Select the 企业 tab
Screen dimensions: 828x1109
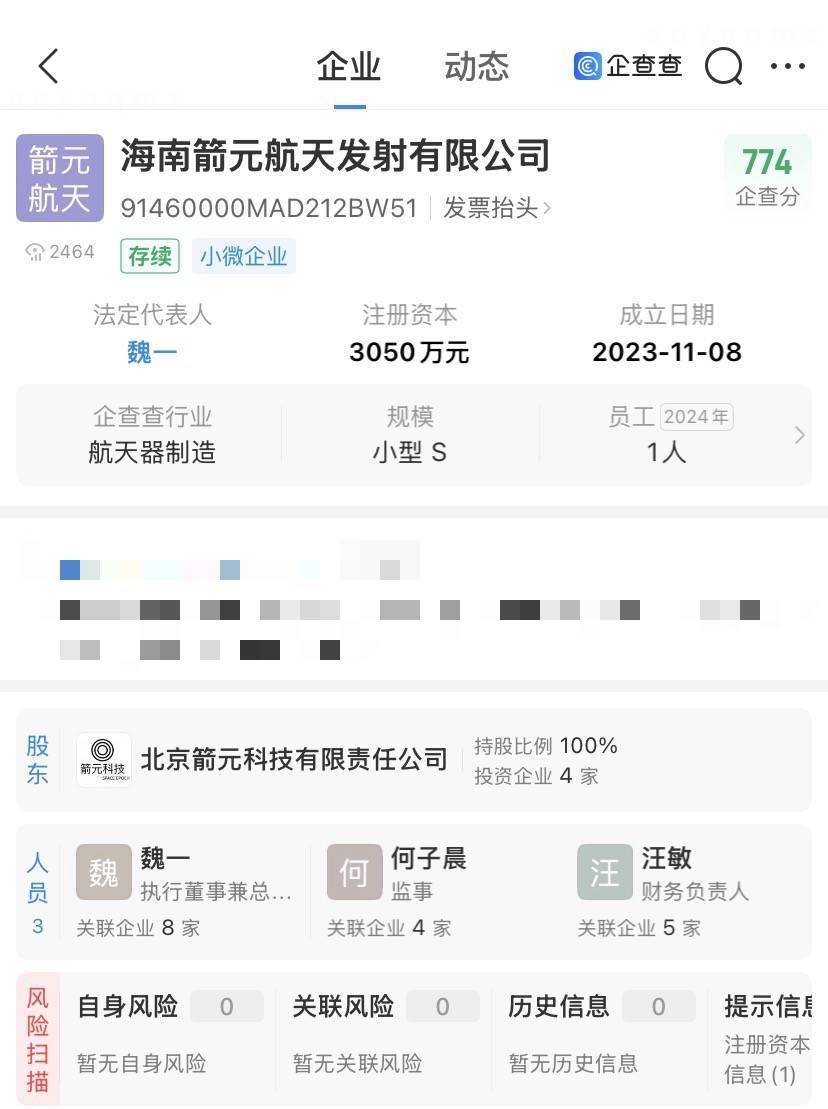[x=350, y=66]
